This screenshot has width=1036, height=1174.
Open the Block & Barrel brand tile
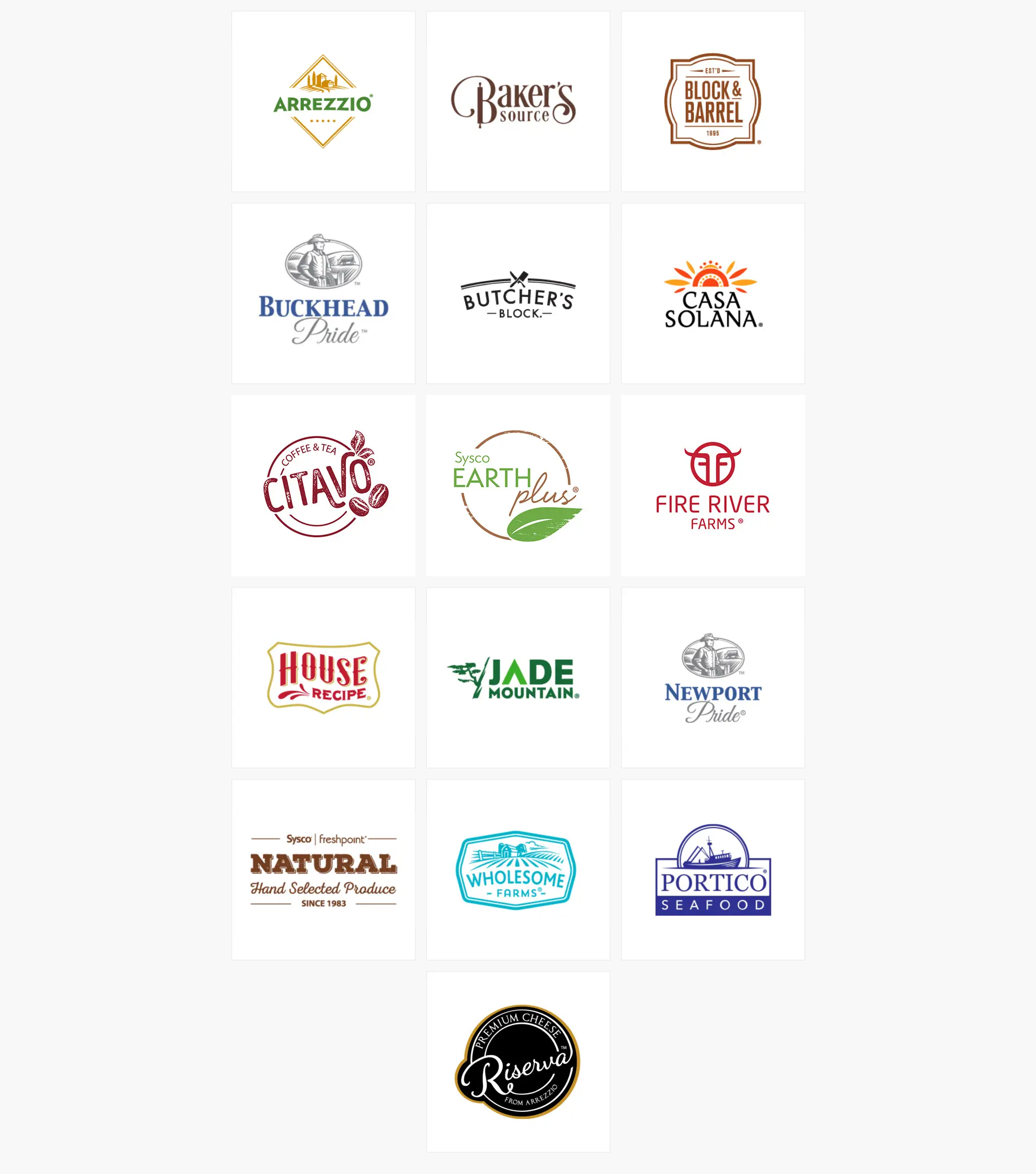point(712,101)
